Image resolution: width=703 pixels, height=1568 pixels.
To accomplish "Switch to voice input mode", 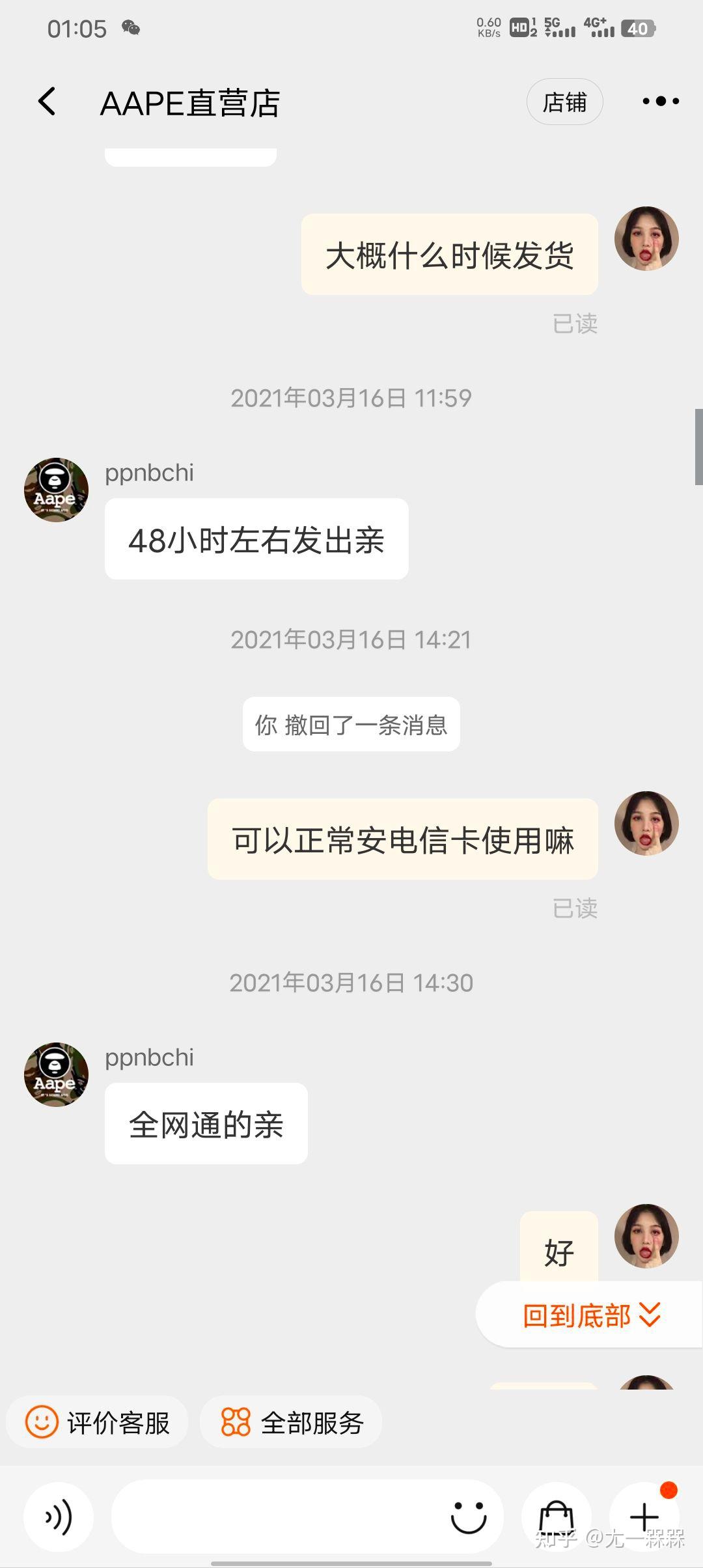I will click(59, 1517).
